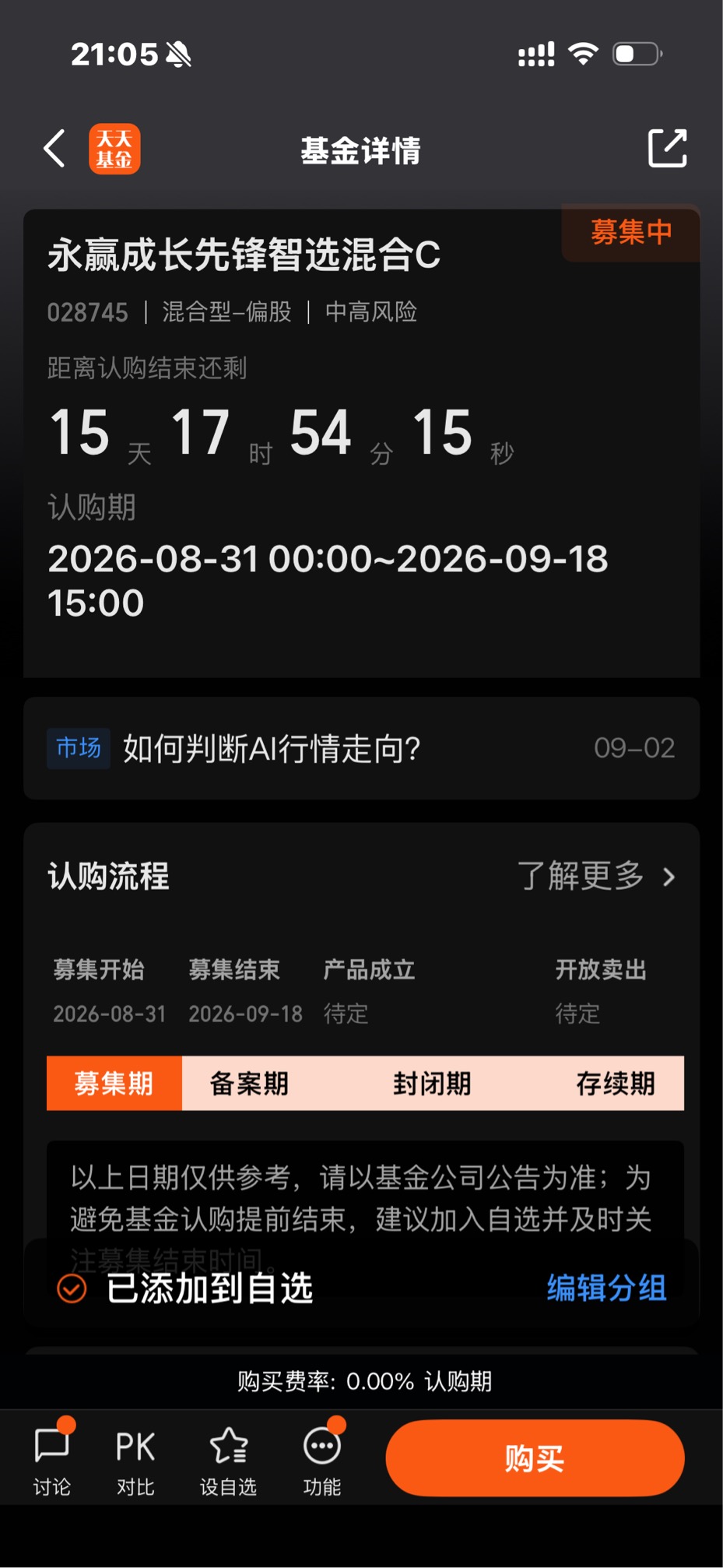Open the 如何判断AI行情走向 market article

(x=361, y=748)
